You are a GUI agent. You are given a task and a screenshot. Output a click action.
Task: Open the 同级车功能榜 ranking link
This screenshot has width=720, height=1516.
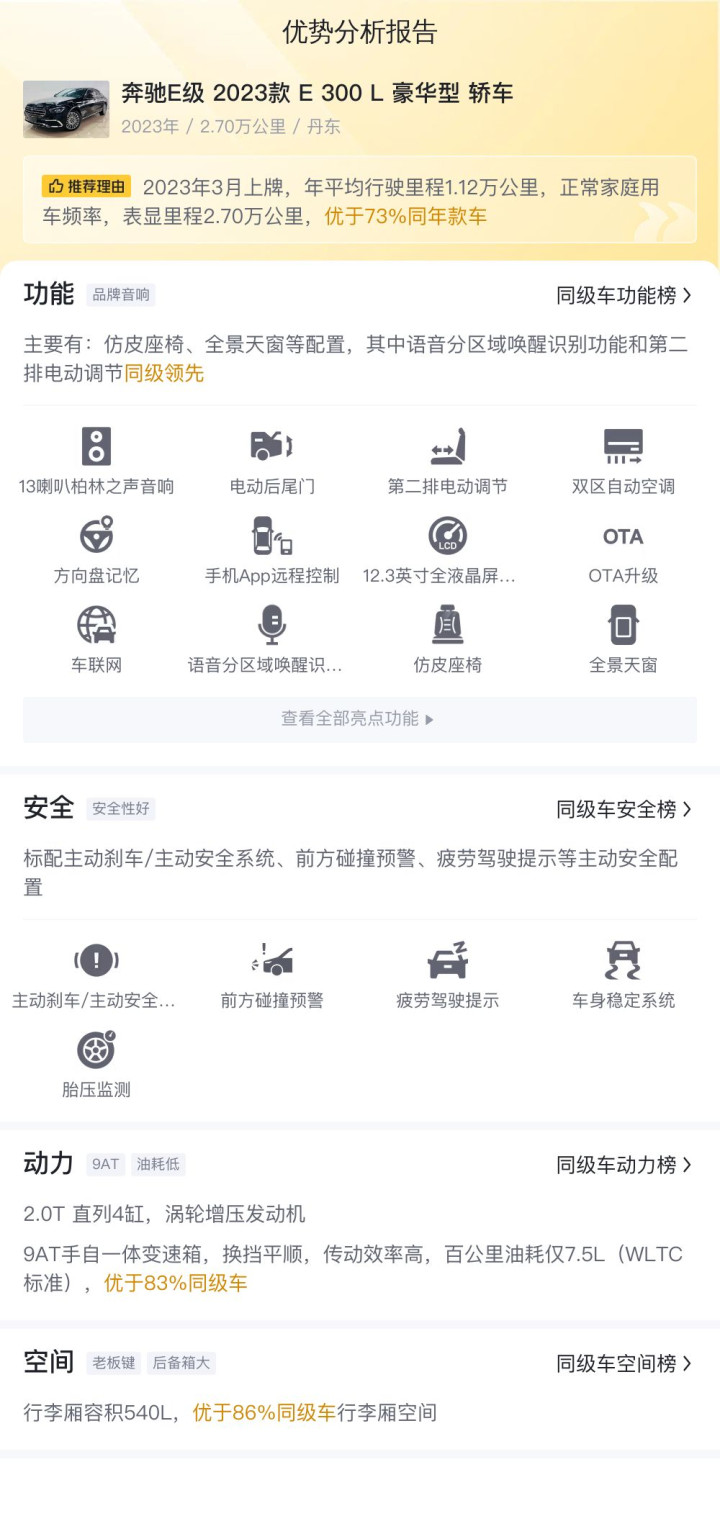point(624,295)
